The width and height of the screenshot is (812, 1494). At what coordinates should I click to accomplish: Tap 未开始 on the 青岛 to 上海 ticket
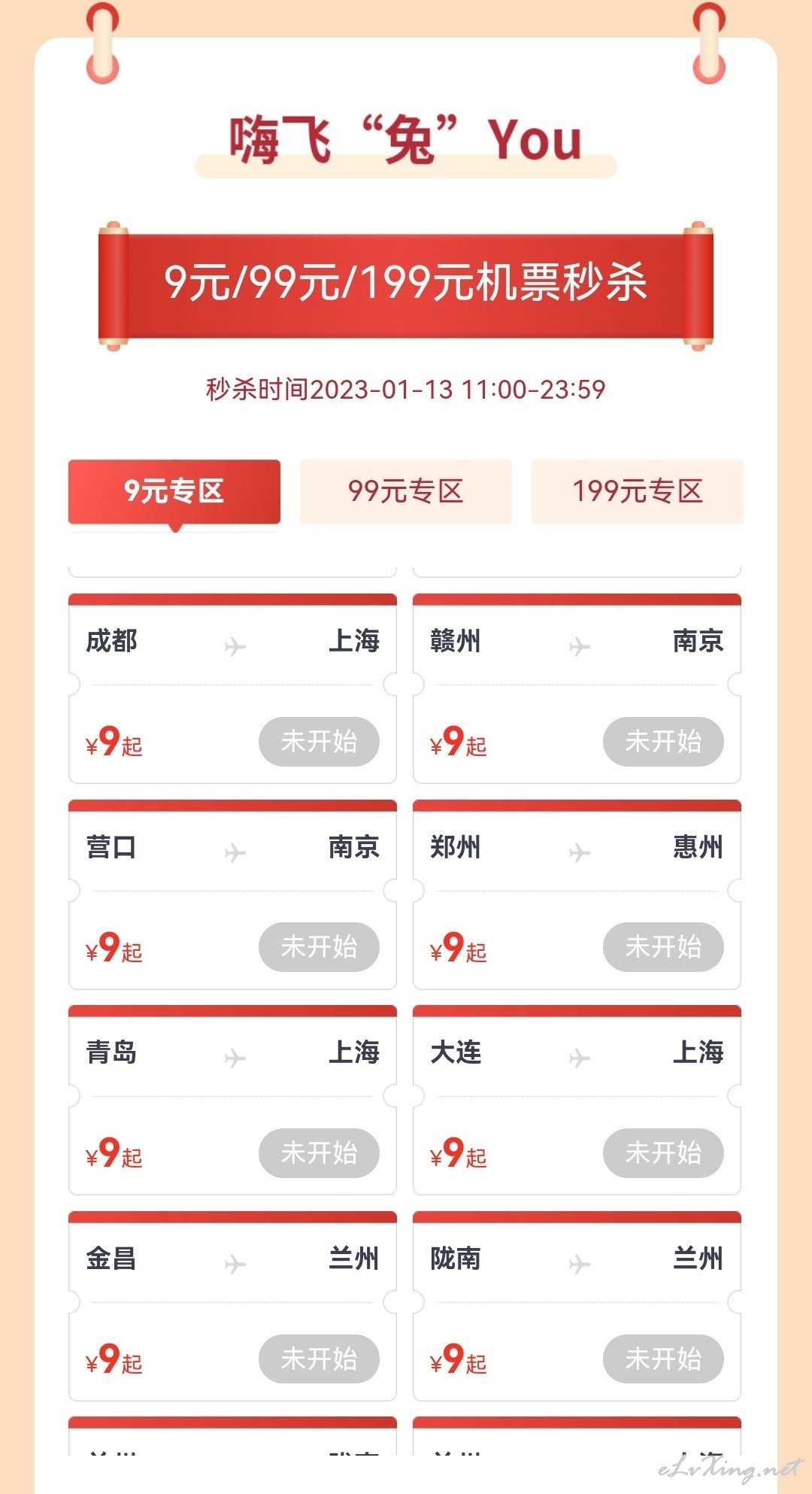point(319,1153)
